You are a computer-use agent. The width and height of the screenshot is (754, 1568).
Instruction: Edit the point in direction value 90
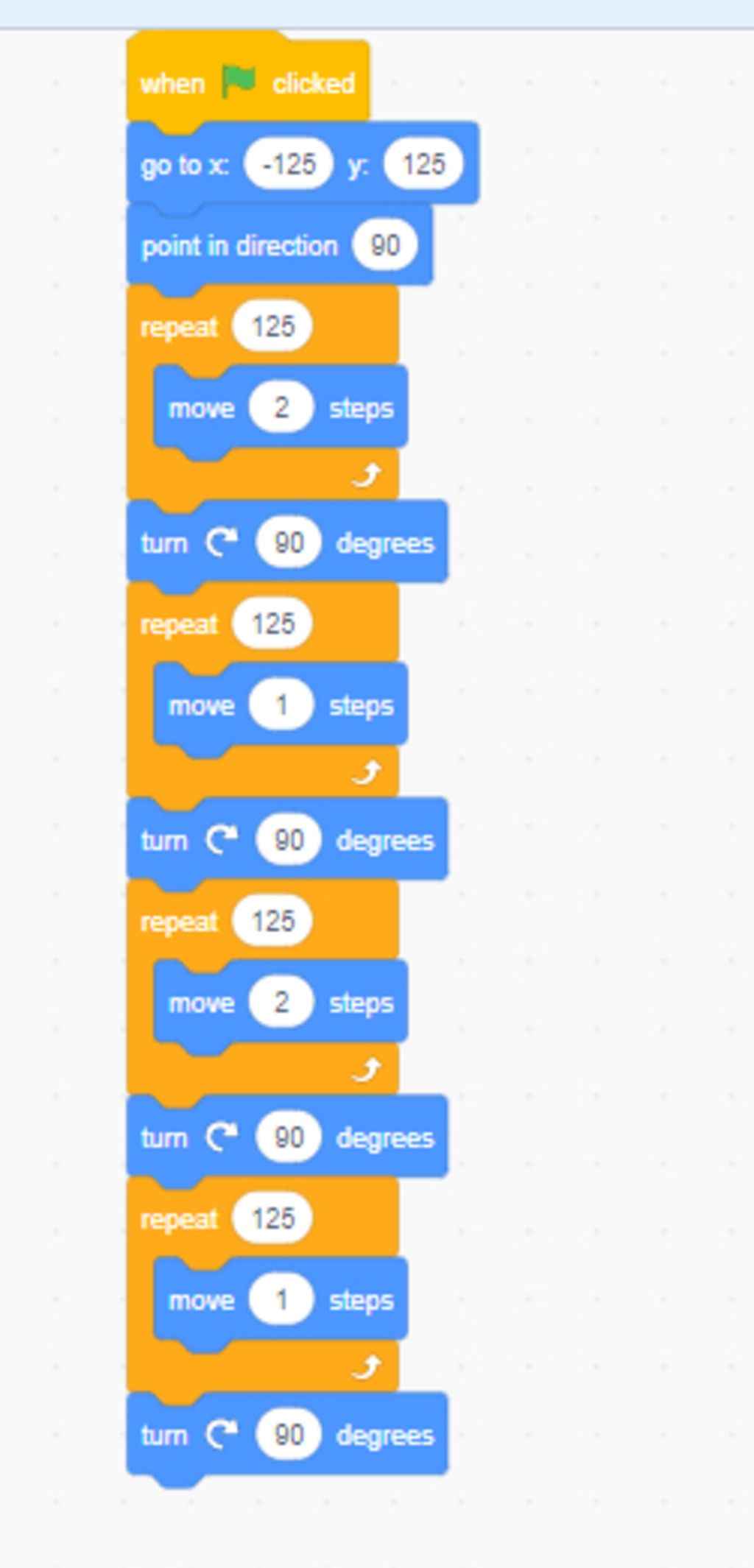coord(384,245)
